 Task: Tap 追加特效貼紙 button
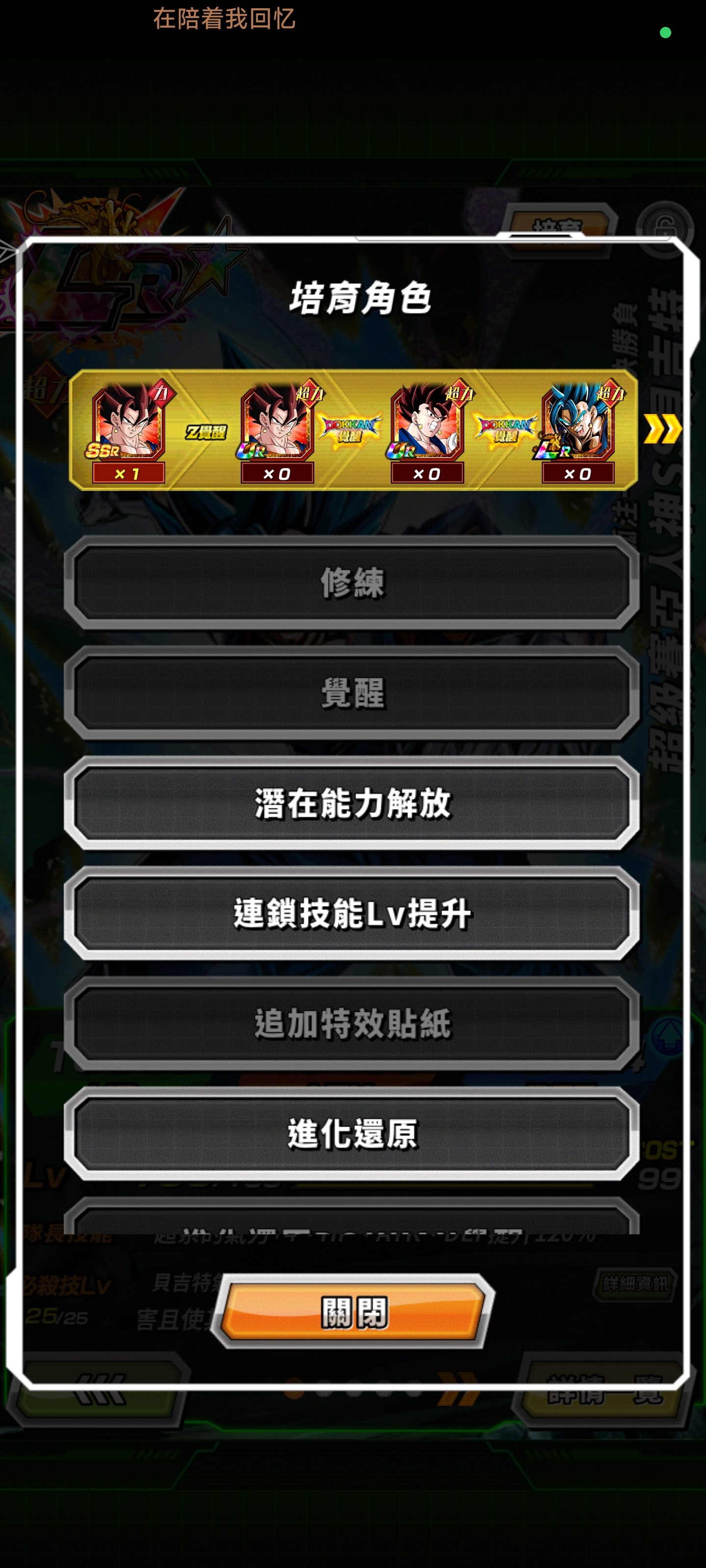[352, 1023]
